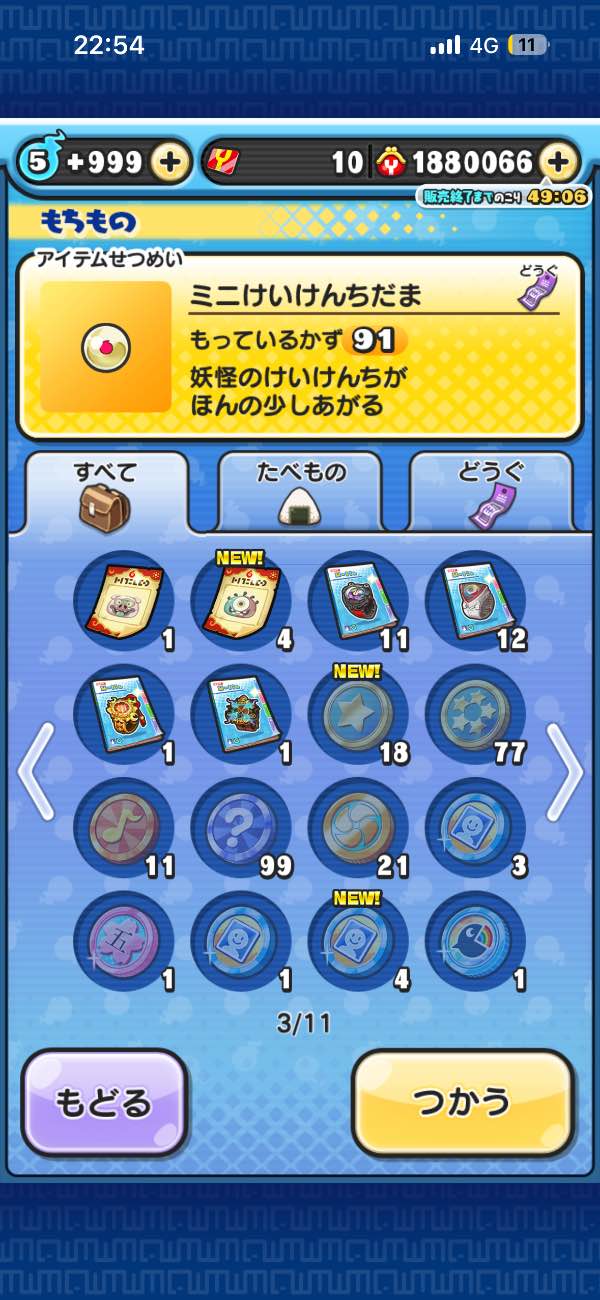Image resolution: width=600 pixels, height=1300 pixels.
Task: Go to the next item page
Action: (x=565, y=771)
